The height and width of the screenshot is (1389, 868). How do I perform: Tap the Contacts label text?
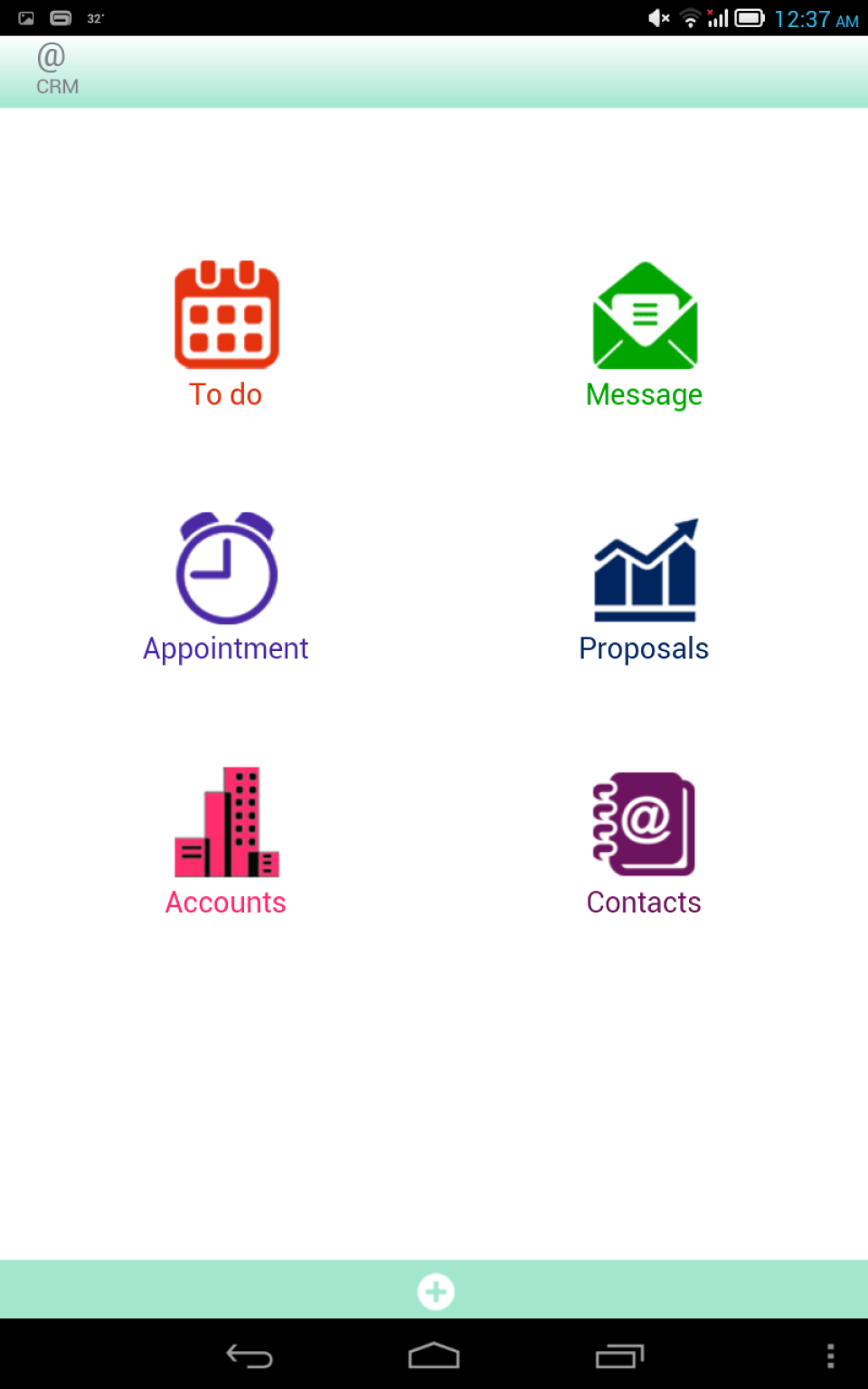pyautogui.click(x=644, y=902)
